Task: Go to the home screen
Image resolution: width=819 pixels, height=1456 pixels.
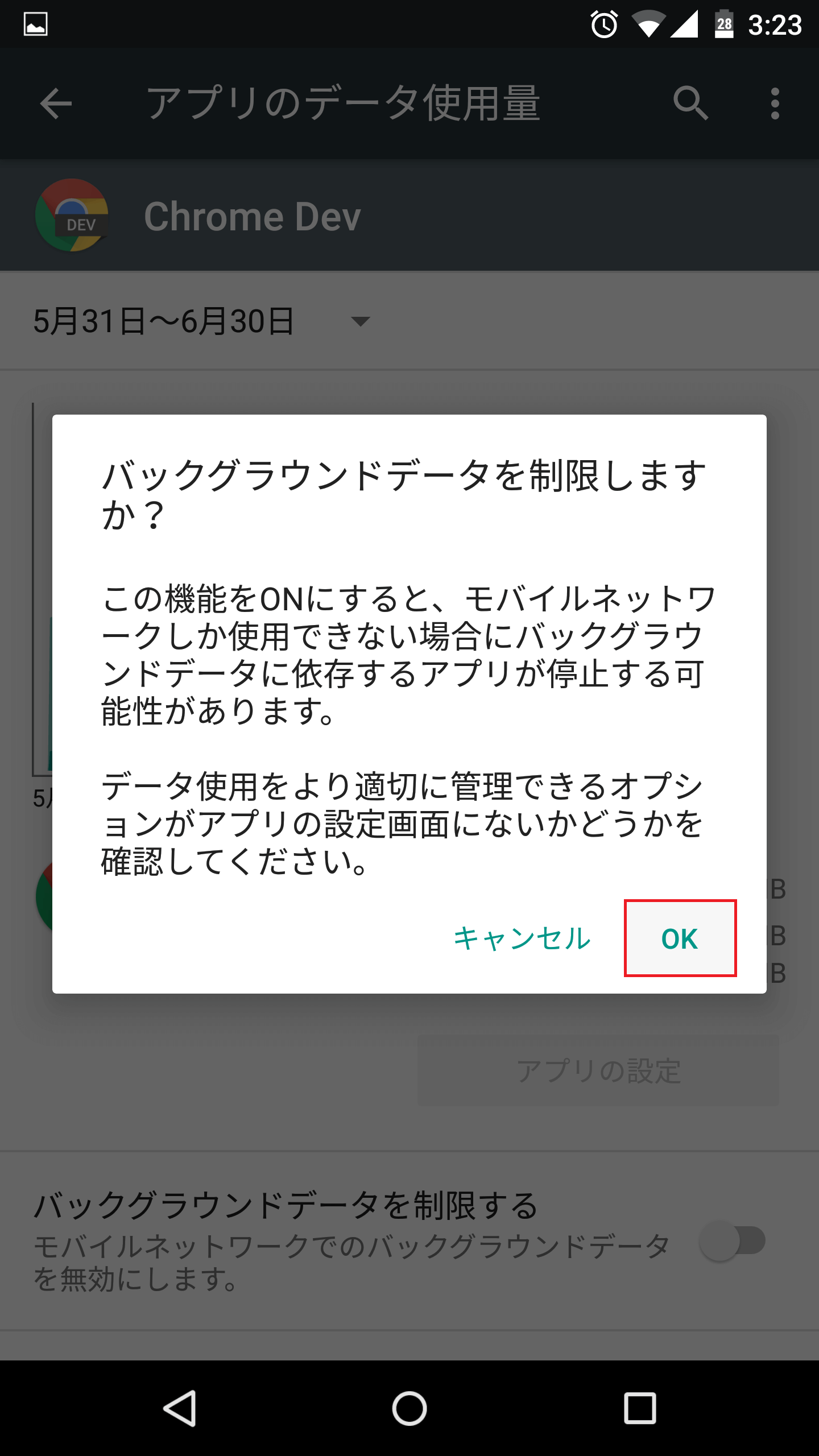Action: [x=409, y=1408]
